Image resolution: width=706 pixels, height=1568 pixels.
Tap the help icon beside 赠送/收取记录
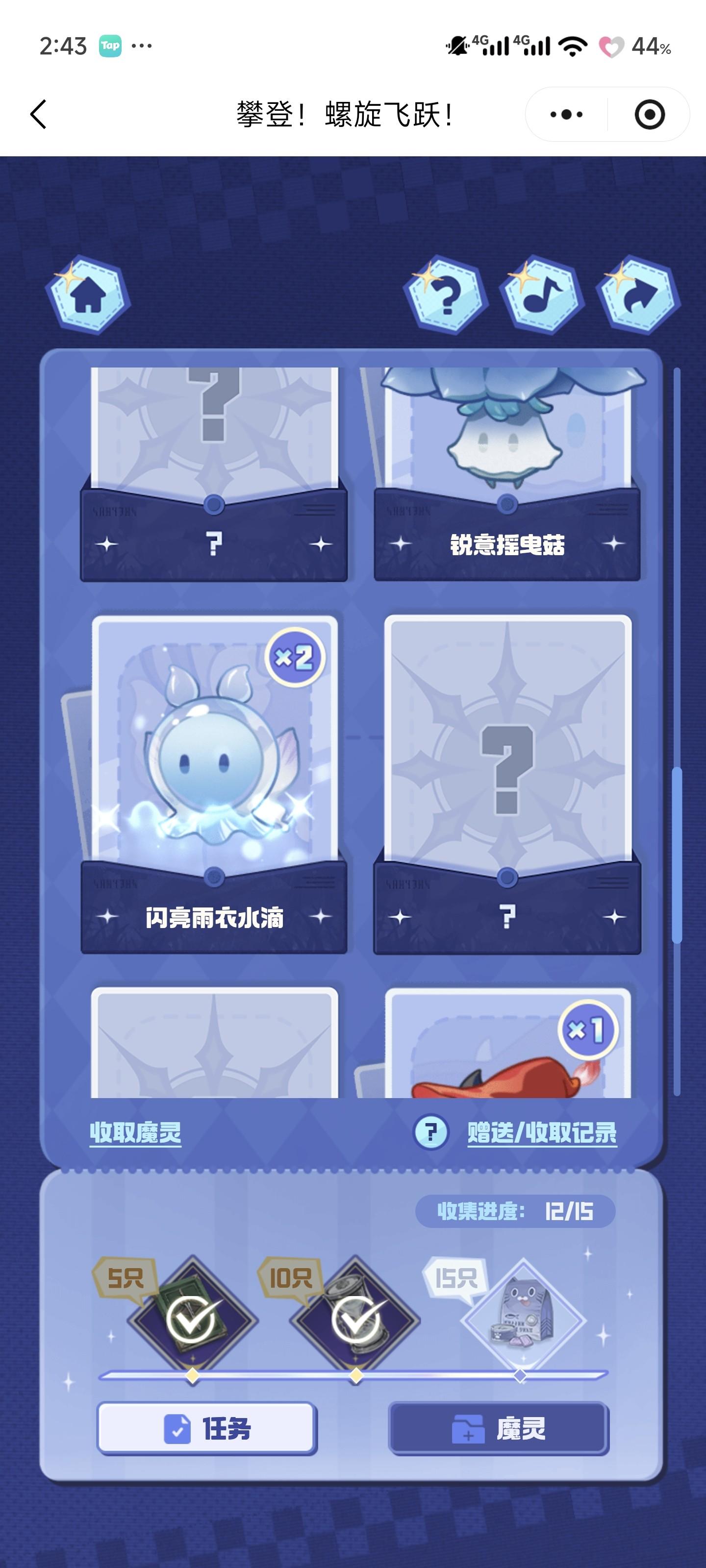point(430,1133)
